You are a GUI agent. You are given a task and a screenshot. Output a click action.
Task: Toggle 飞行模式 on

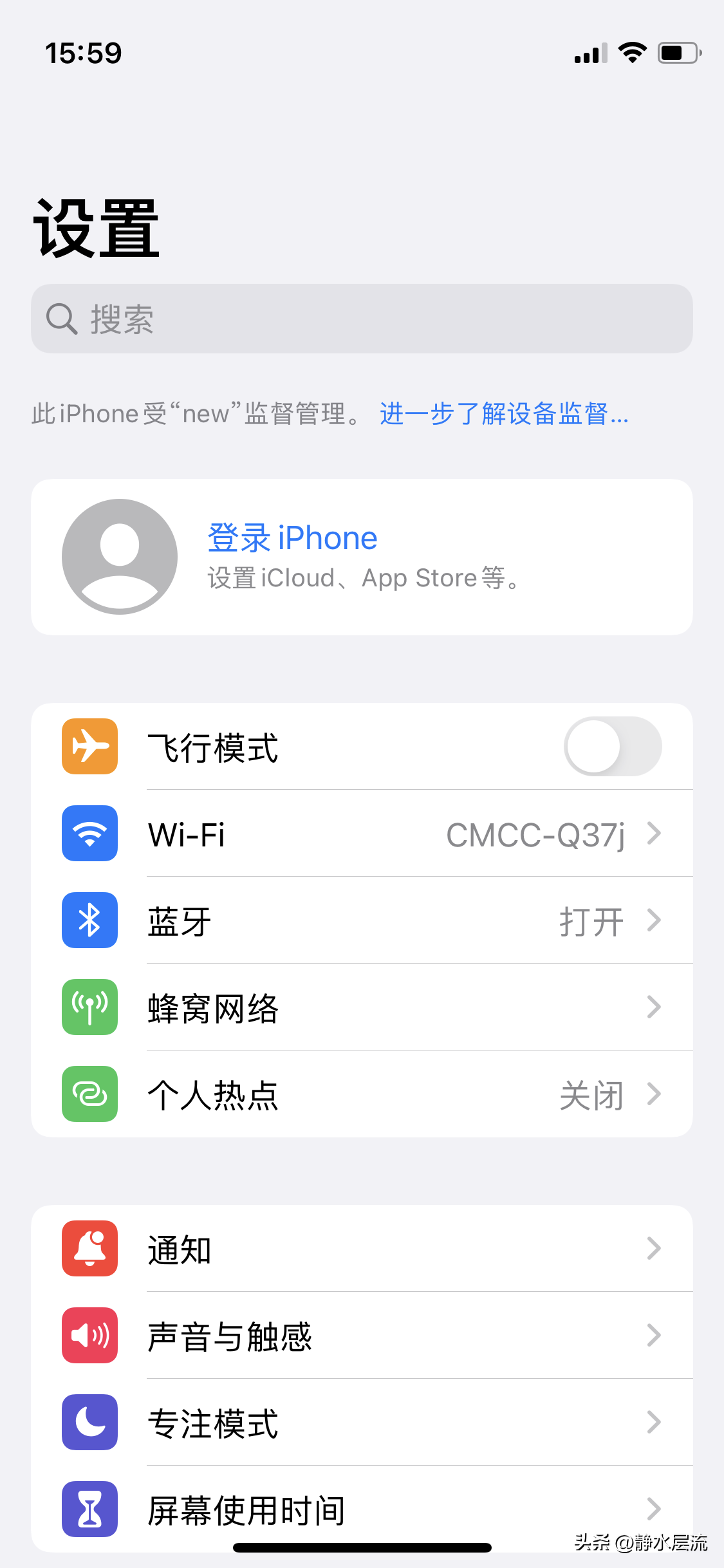(610, 747)
